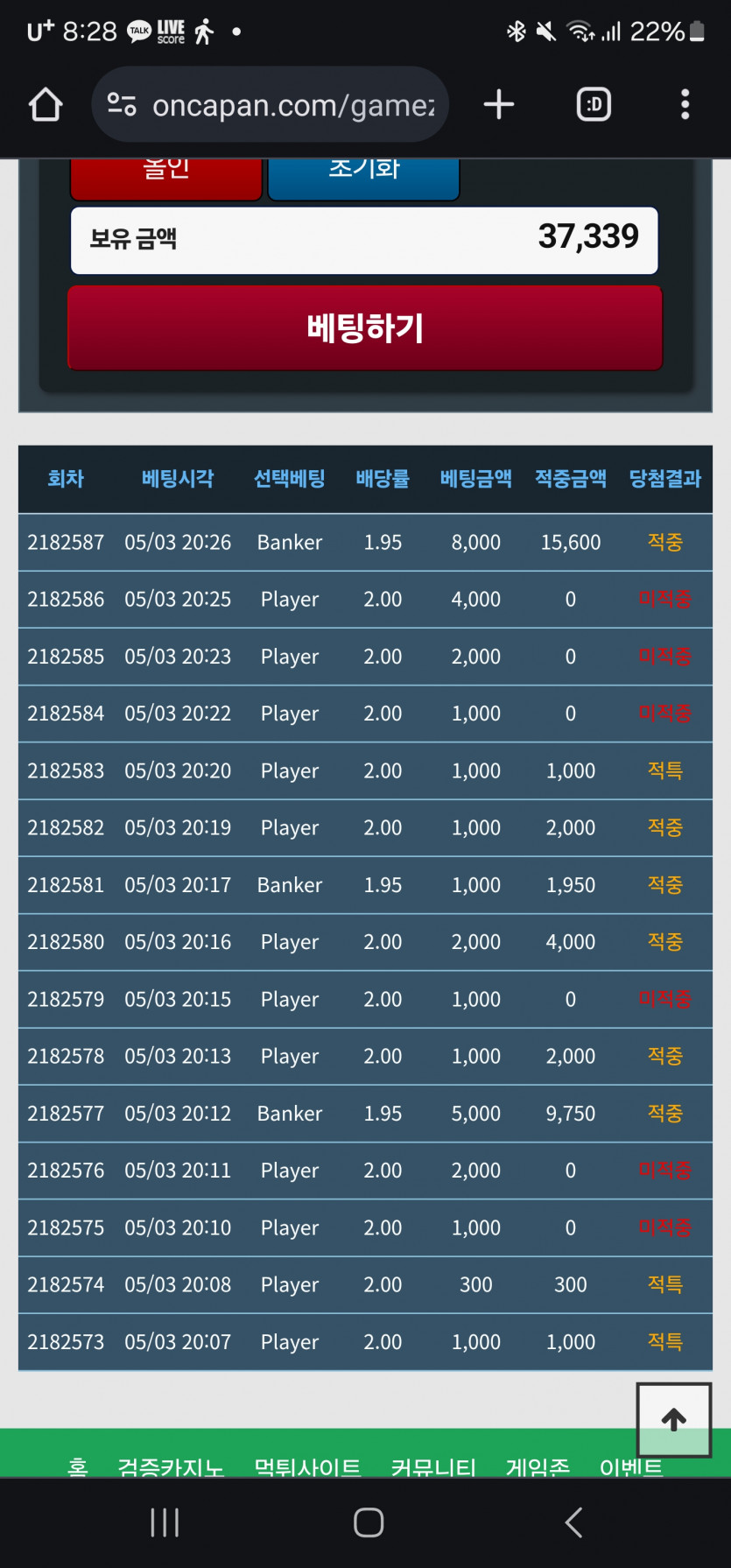Tap the system back button

tap(573, 1522)
